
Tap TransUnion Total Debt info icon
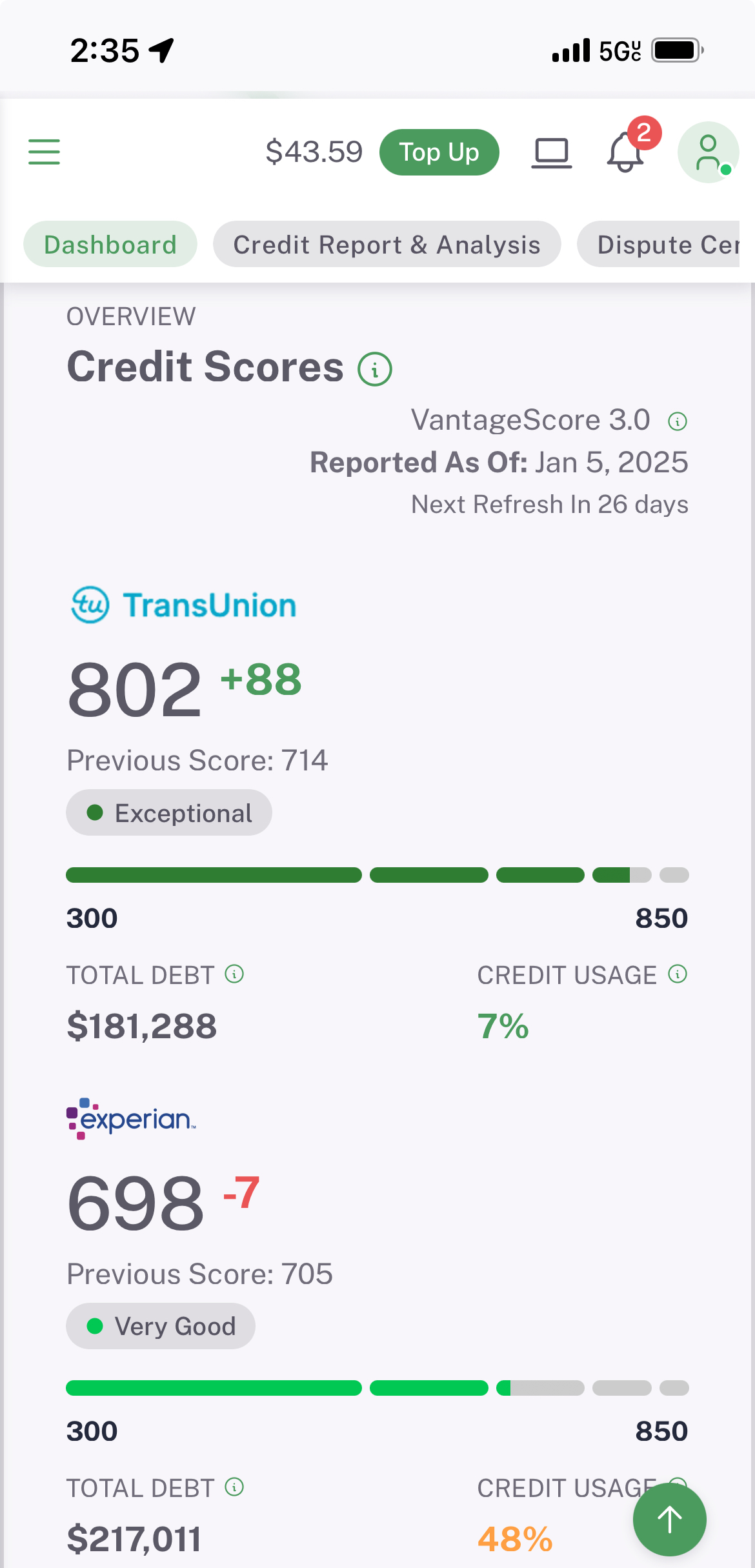point(234,974)
